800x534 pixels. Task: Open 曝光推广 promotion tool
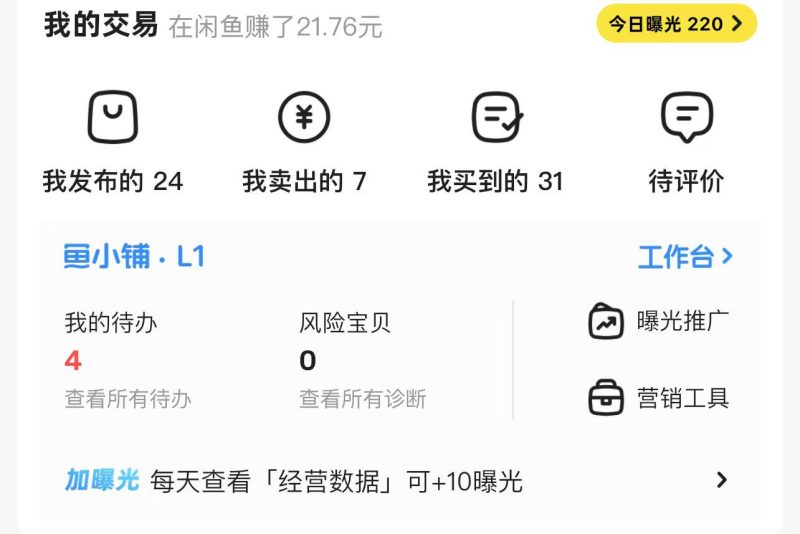pyautogui.click(x=658, y=322)
